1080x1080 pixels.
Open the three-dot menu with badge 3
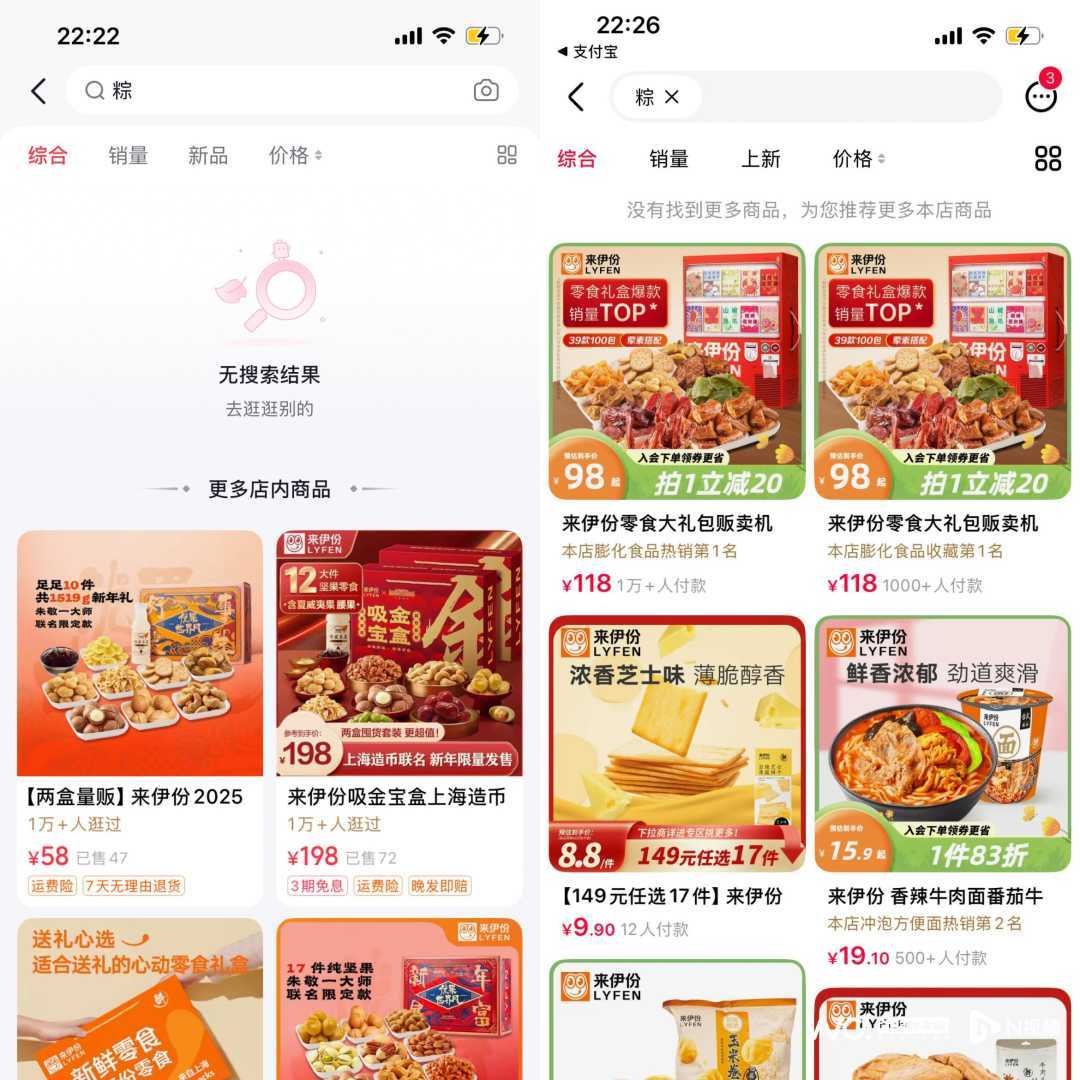pos(1041,96)
